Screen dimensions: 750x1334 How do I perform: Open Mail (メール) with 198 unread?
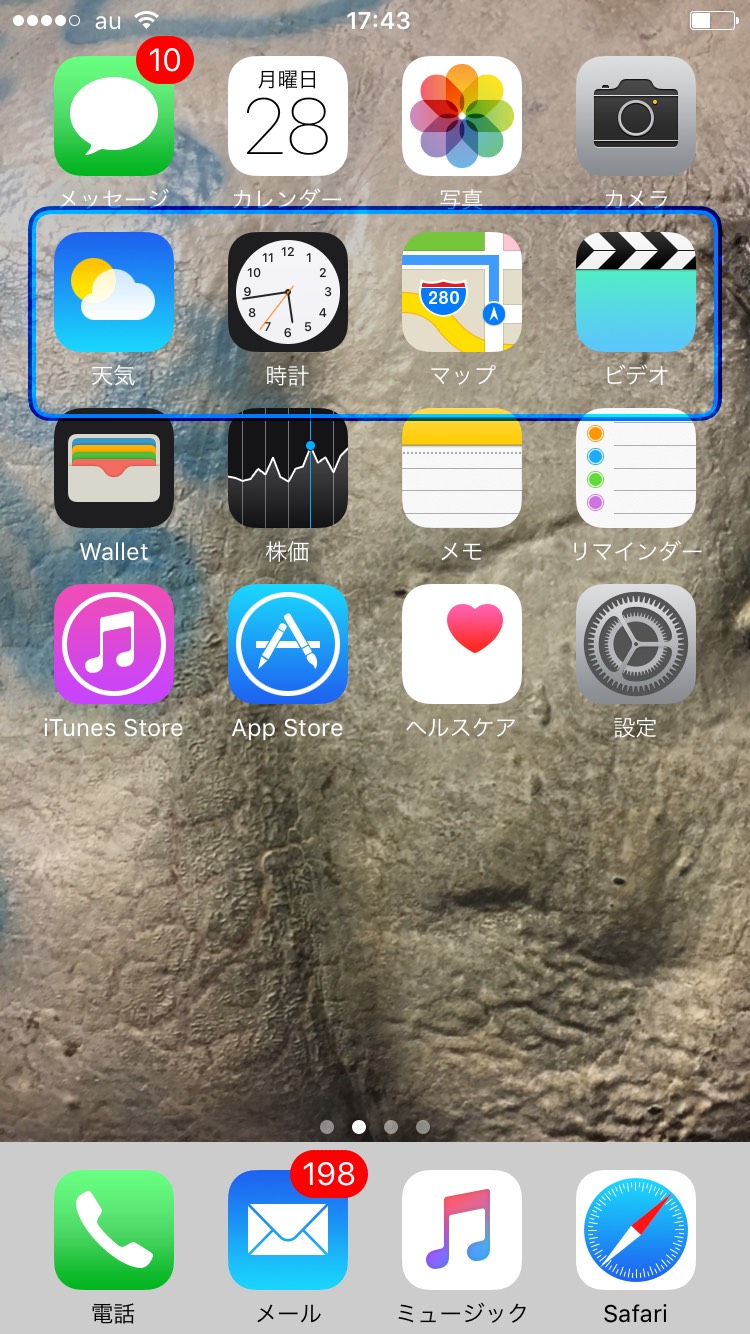(x=288, y=1230)
